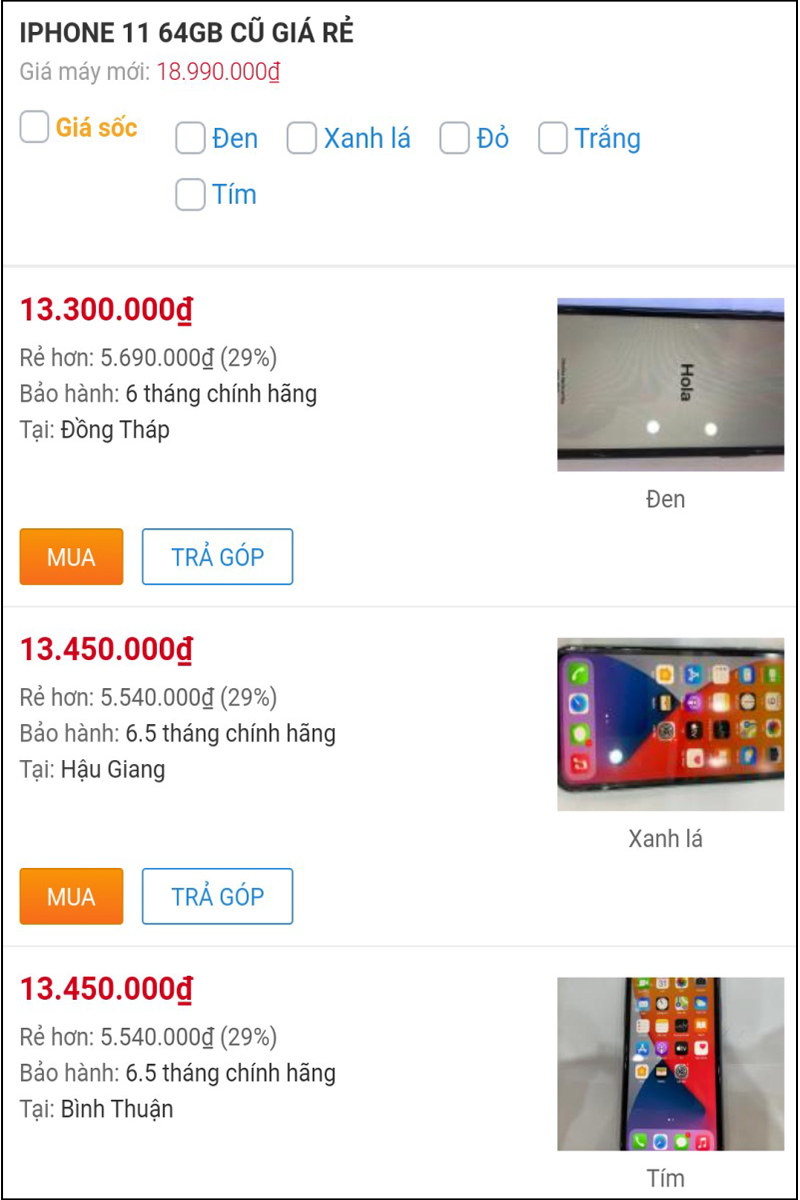Tick the Đỏ color checkbox
Image resolution: width=800 pixels, height=1200 pixels.
pos(454,139)
